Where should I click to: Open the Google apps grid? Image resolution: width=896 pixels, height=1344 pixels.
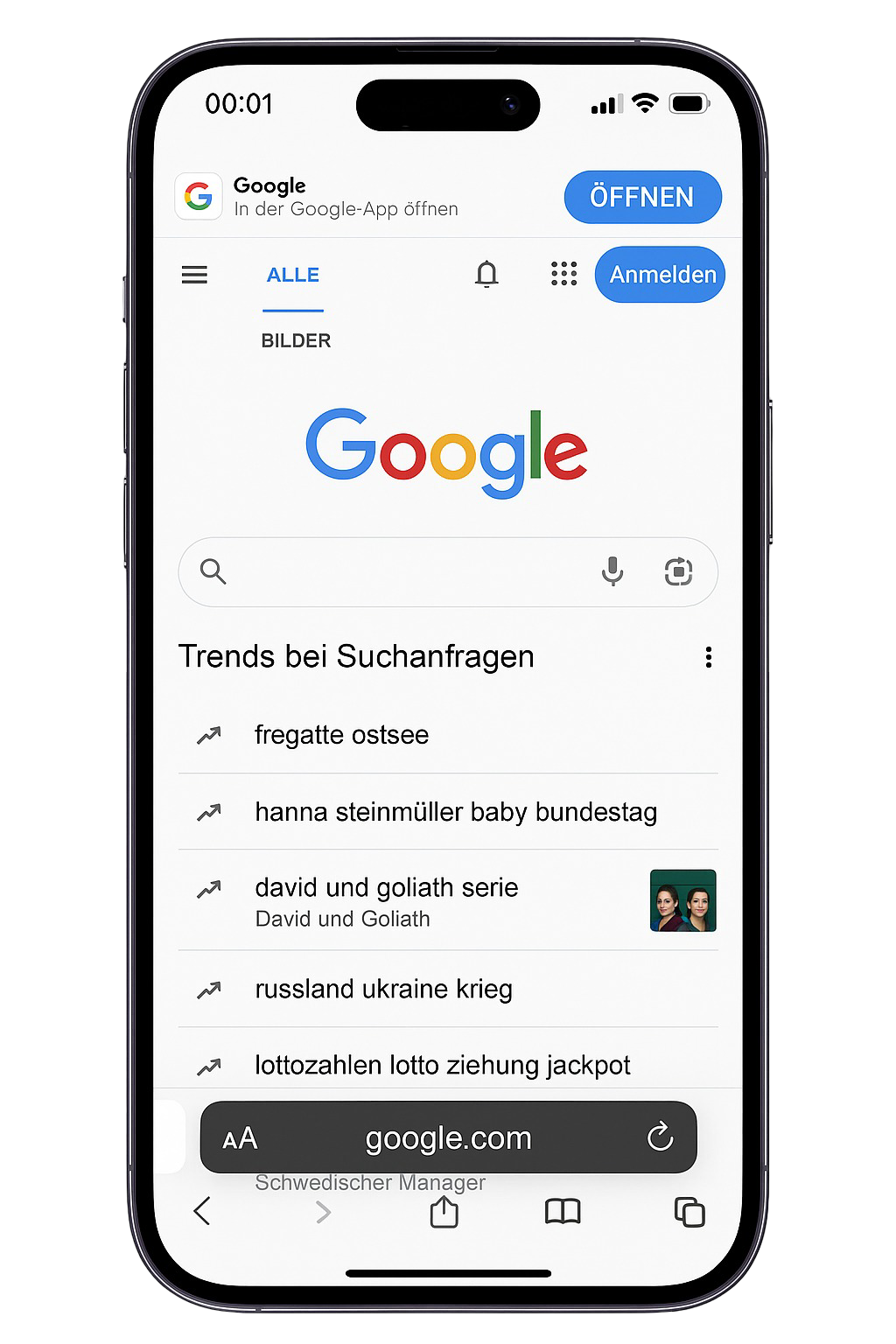point(563,275)
